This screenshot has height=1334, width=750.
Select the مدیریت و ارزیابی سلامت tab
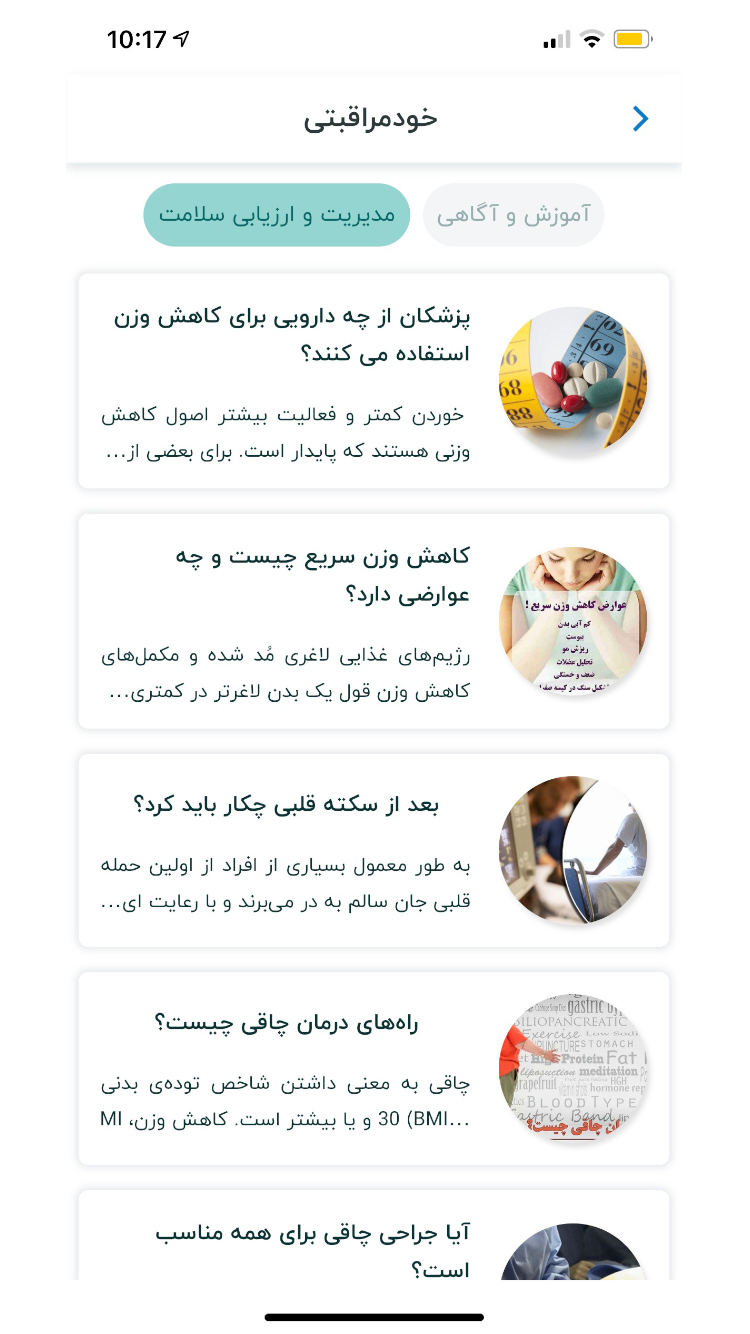pos(276,214)
